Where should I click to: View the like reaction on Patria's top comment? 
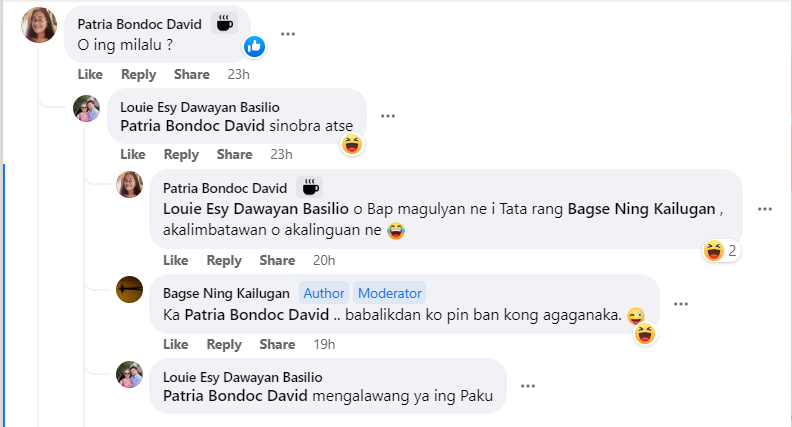(x=255, y=46)
